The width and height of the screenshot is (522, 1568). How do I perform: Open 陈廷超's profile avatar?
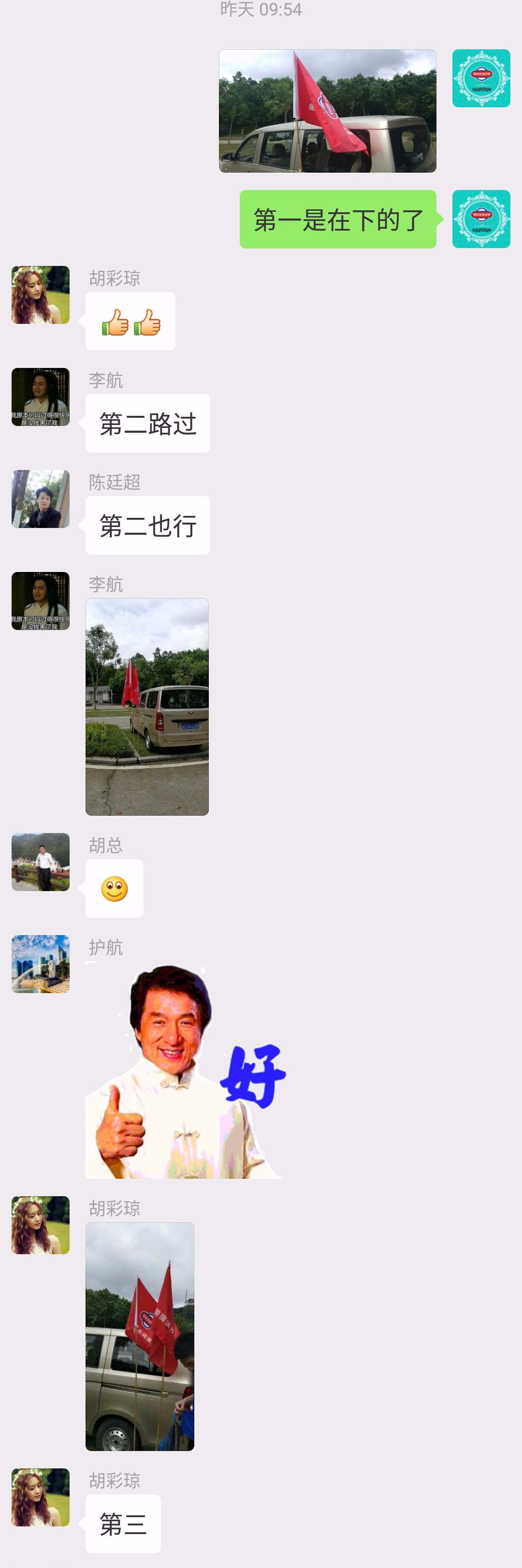tap(40, 498)
